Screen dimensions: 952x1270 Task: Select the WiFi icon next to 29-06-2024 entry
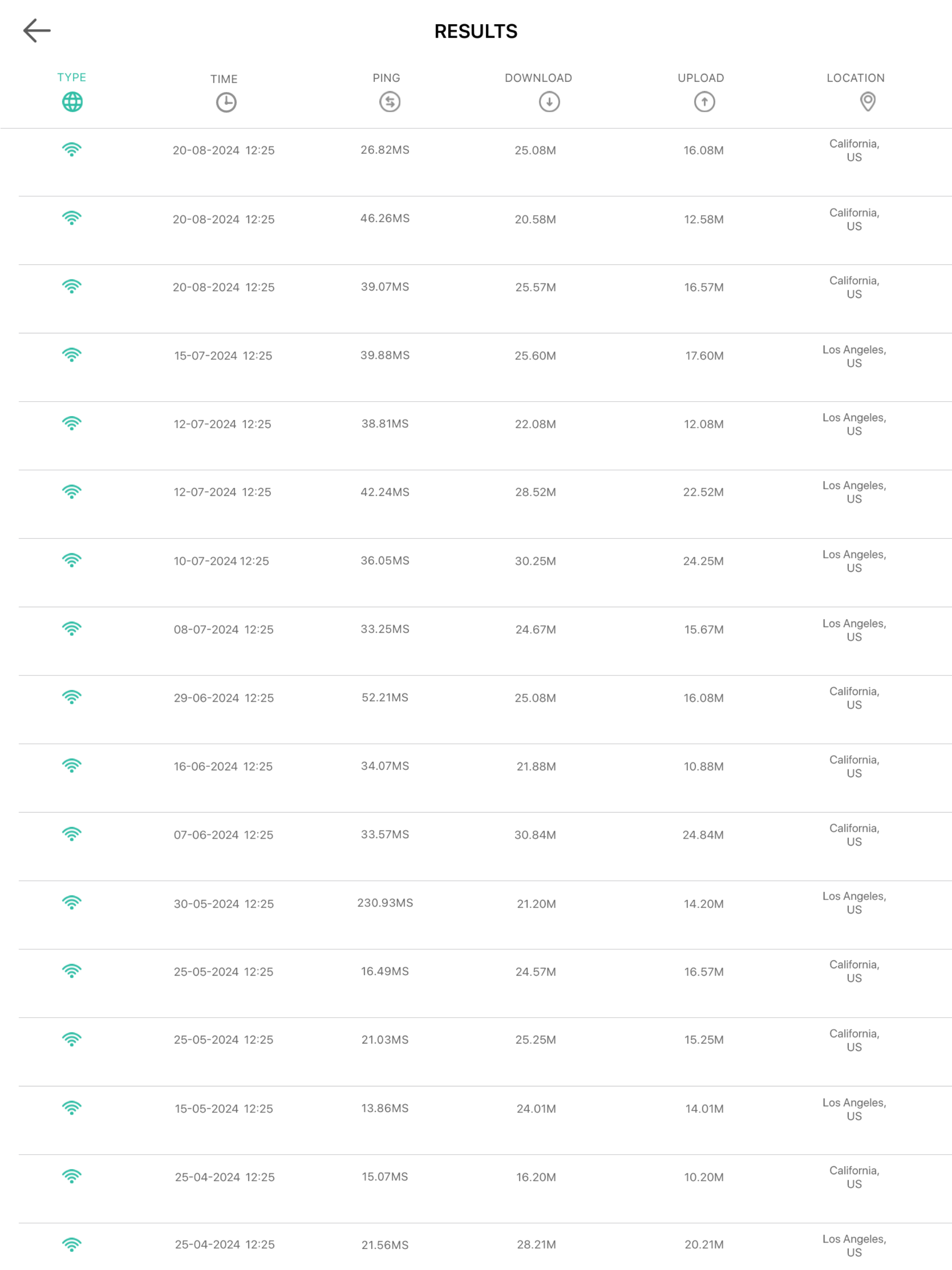tap(72, 697)
